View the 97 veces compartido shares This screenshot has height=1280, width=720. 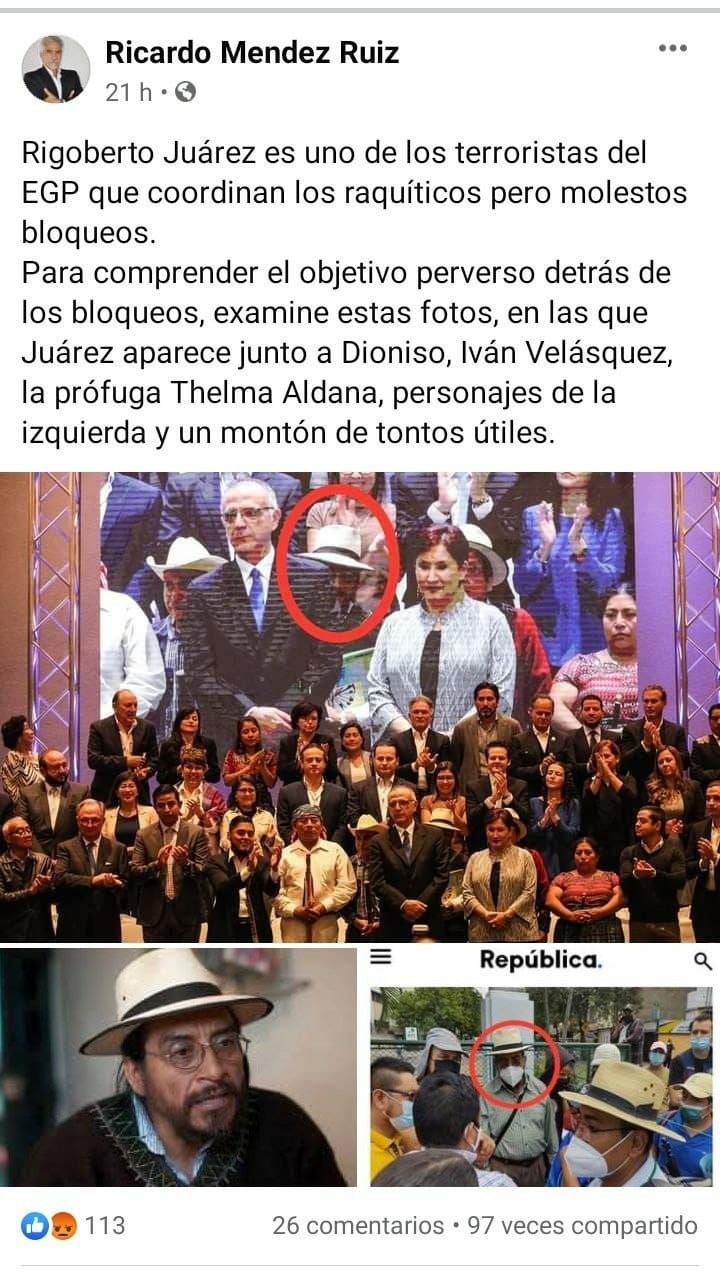(583, 1225)
